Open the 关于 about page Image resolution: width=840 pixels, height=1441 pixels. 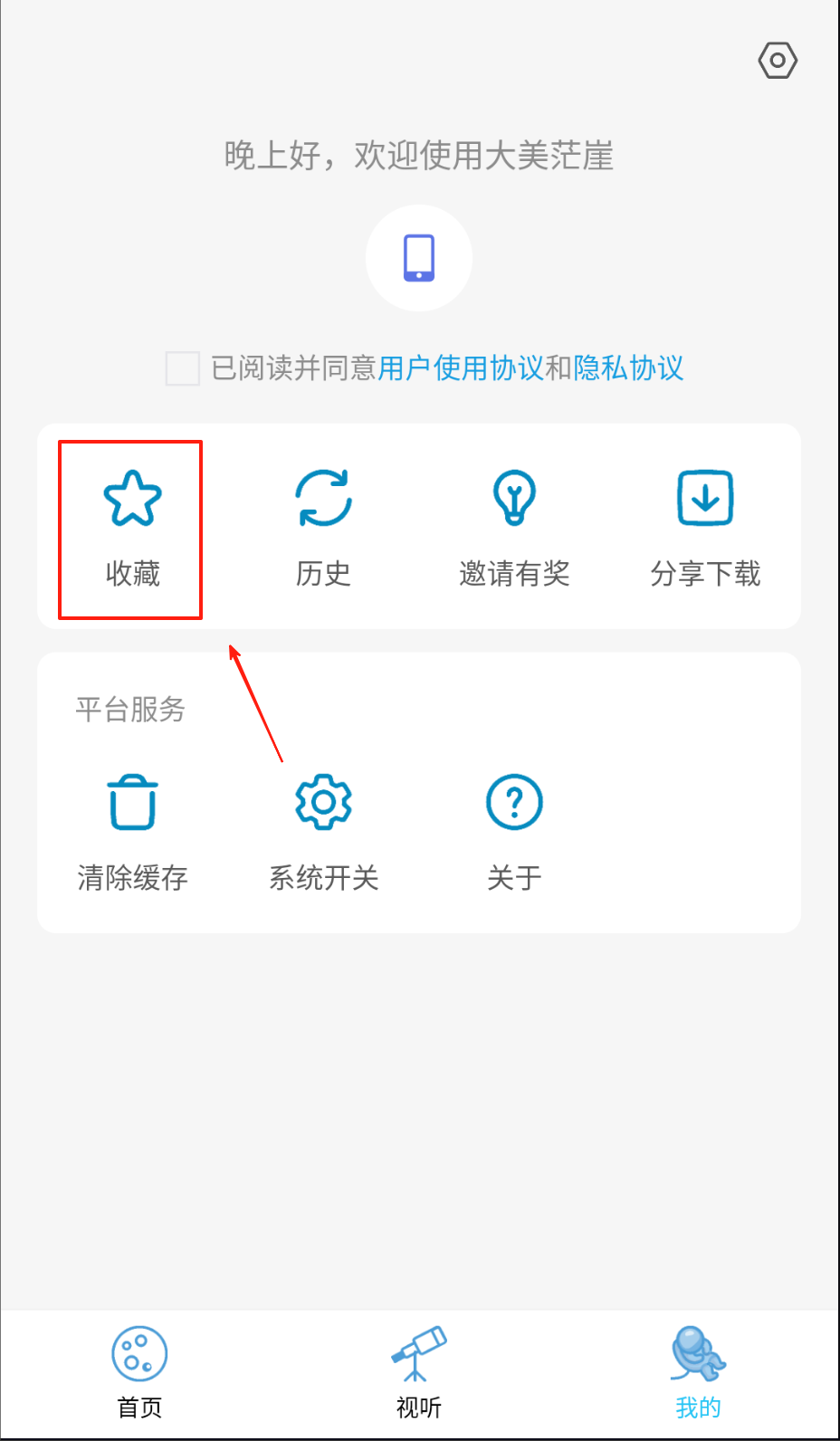click(x=514, y=833)
